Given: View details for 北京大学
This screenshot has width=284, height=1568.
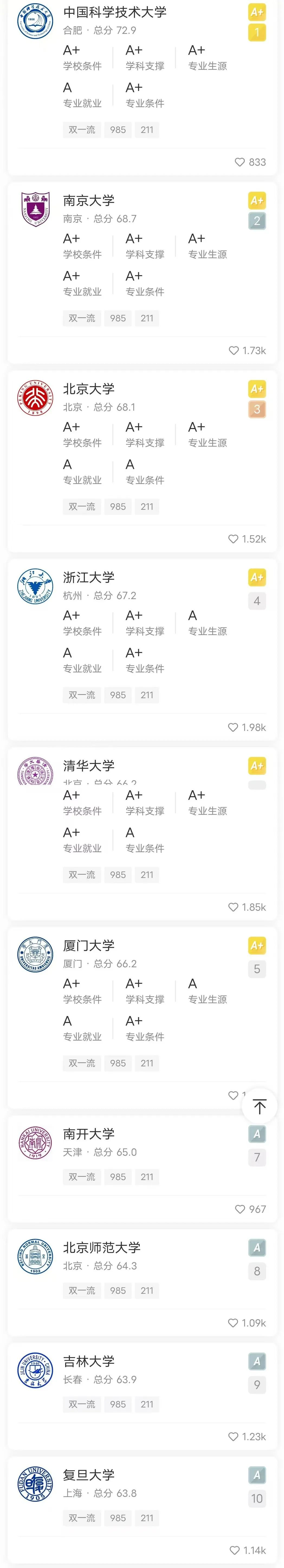Looking at the screenshot, I should pyautogui.click(x=89, y=389).
